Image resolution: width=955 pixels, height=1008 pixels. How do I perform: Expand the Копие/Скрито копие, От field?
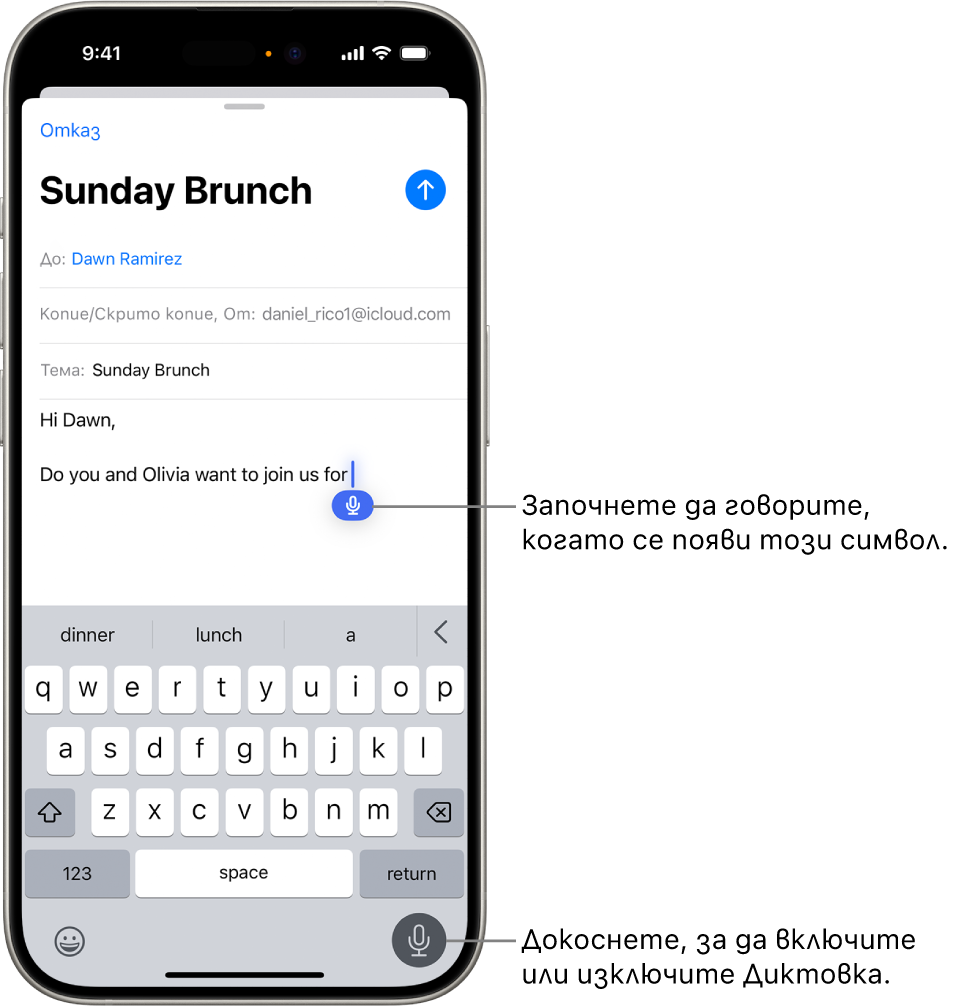click(245, 314)
